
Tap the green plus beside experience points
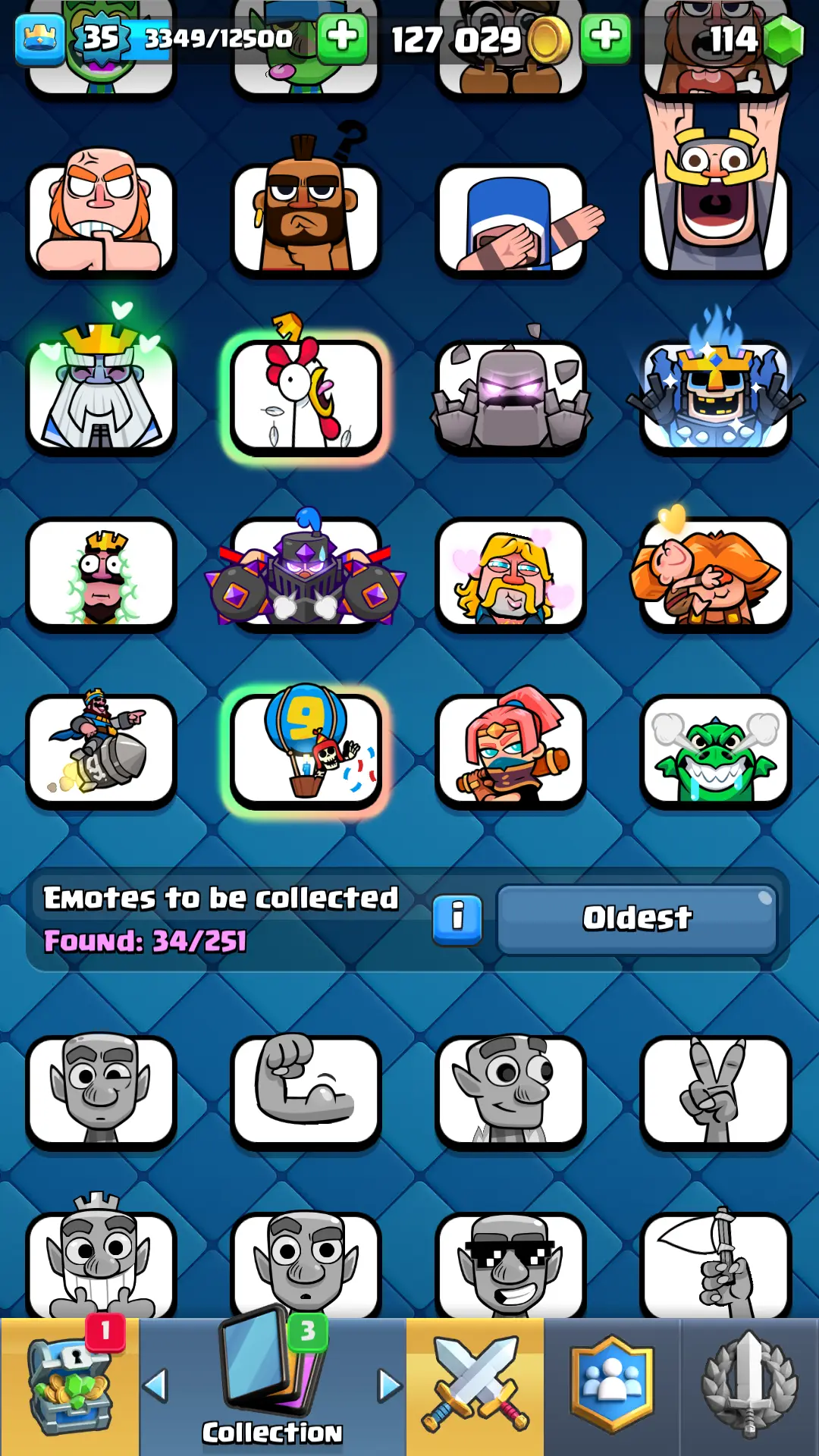pyautogui.click(x=343, y=37)
